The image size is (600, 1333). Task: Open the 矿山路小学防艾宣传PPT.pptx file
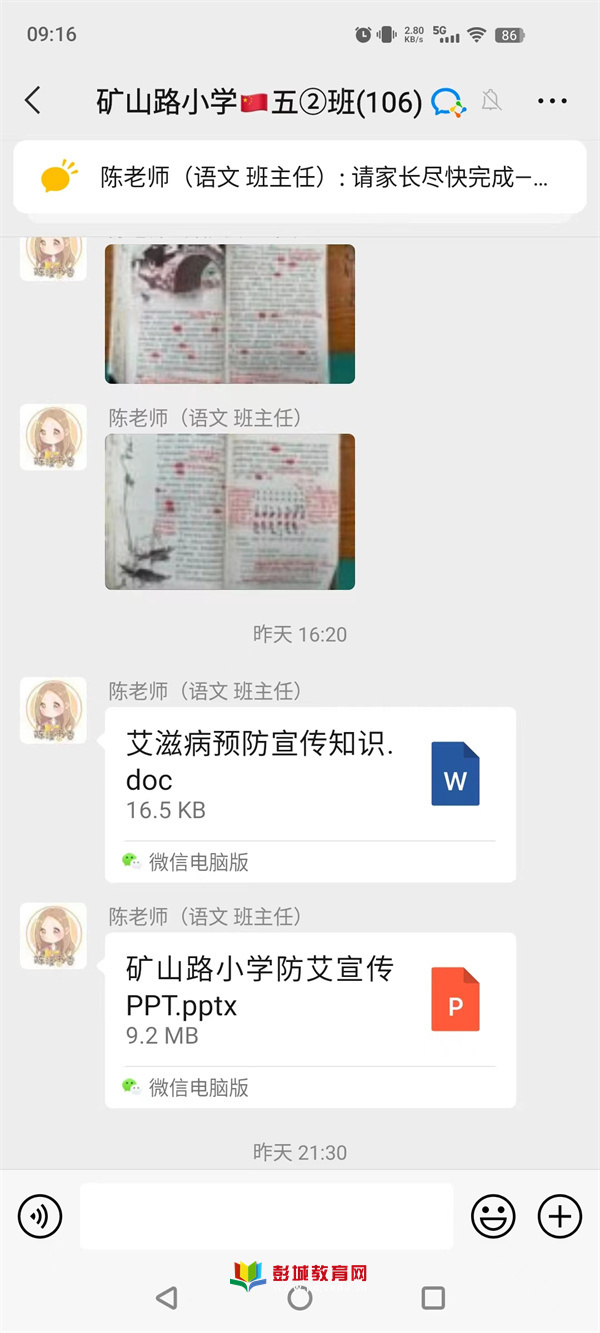[x=310, y=1005]
